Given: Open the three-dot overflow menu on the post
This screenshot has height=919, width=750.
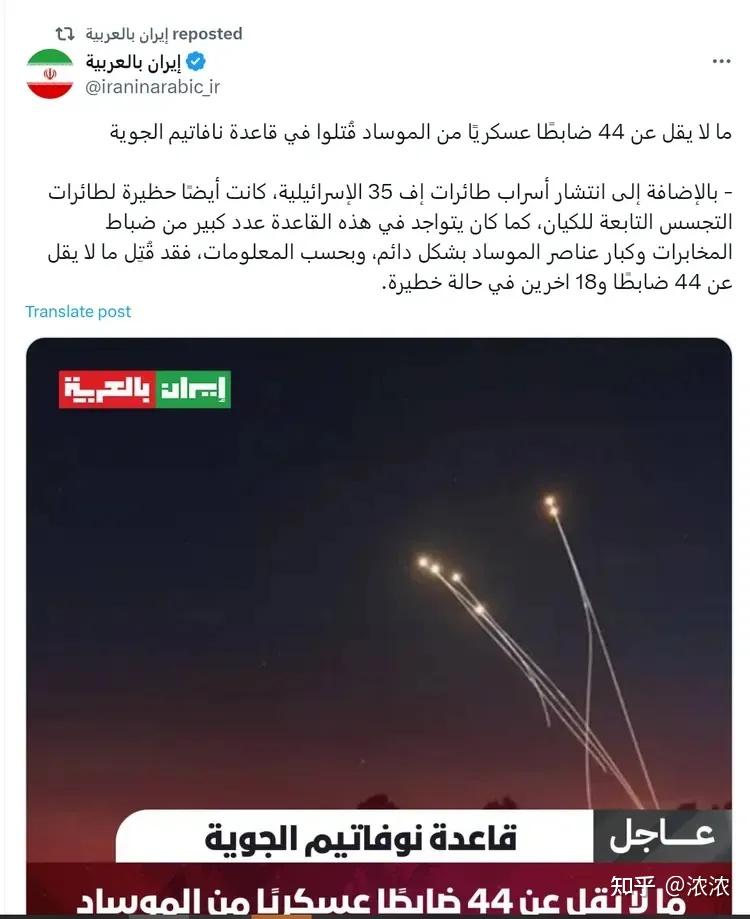Looking at the screenshot, I should coord(721,62).
